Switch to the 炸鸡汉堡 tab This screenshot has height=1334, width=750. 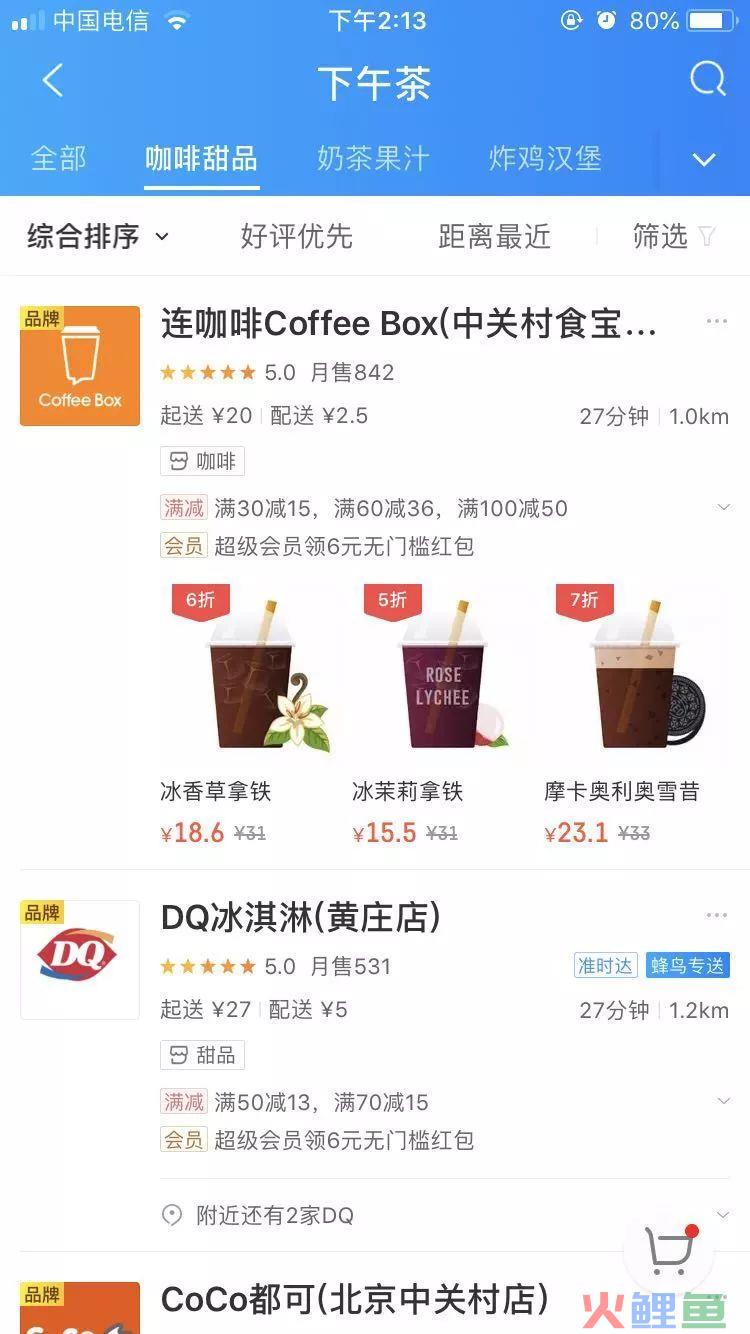click(x=545, y=158)
